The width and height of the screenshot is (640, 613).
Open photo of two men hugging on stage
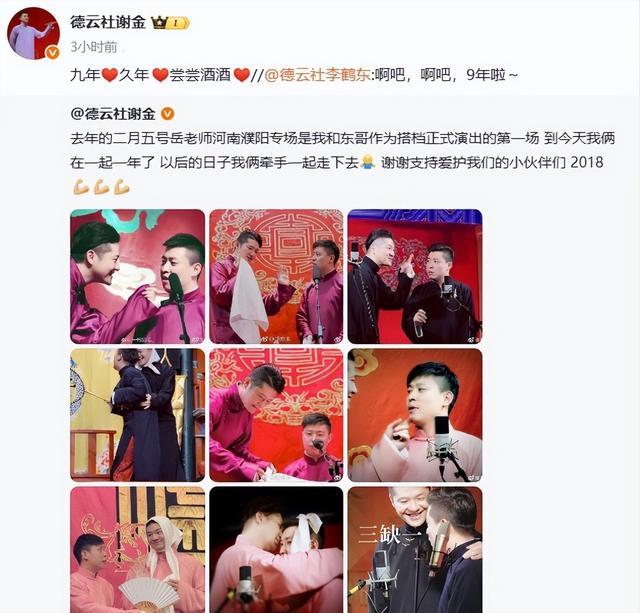[137, 415]
